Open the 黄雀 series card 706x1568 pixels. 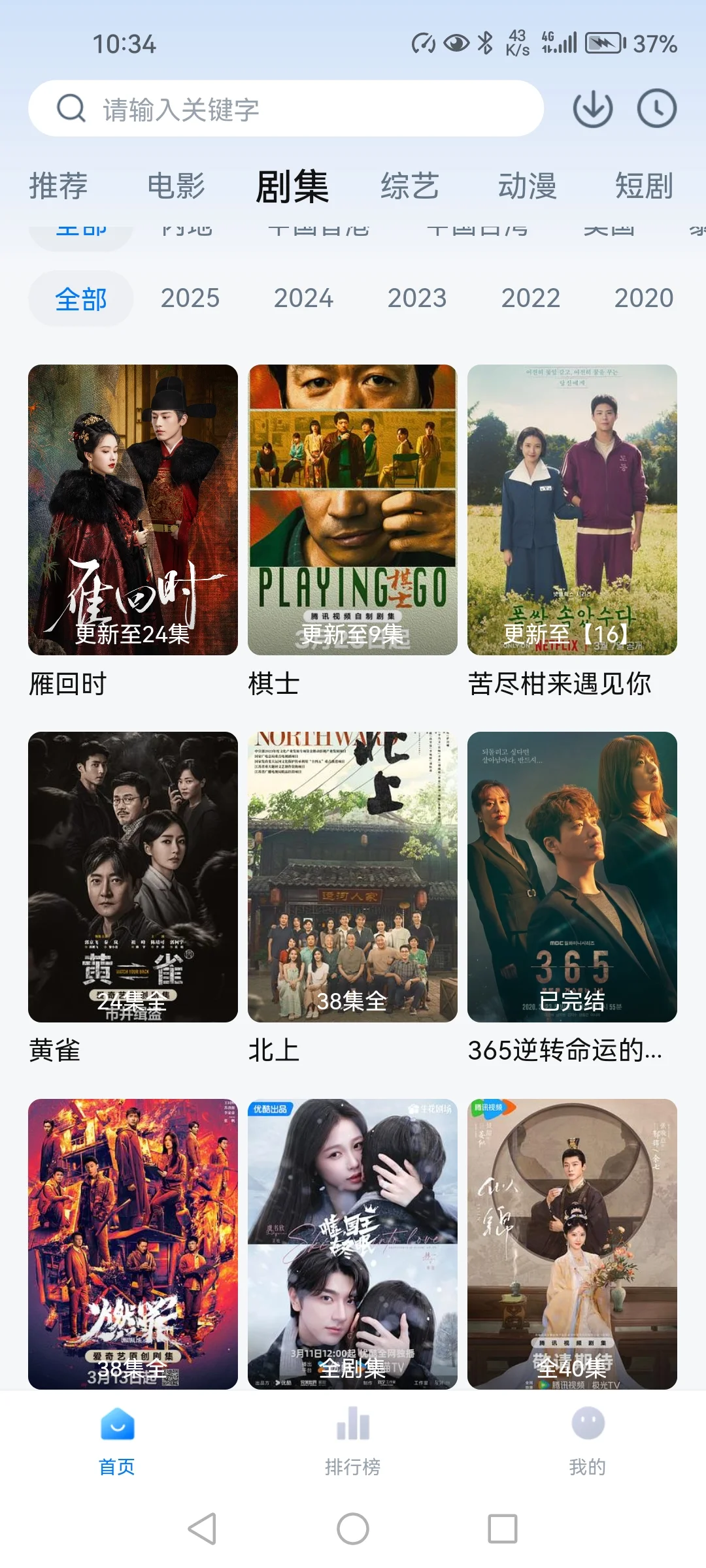[133, 877]
